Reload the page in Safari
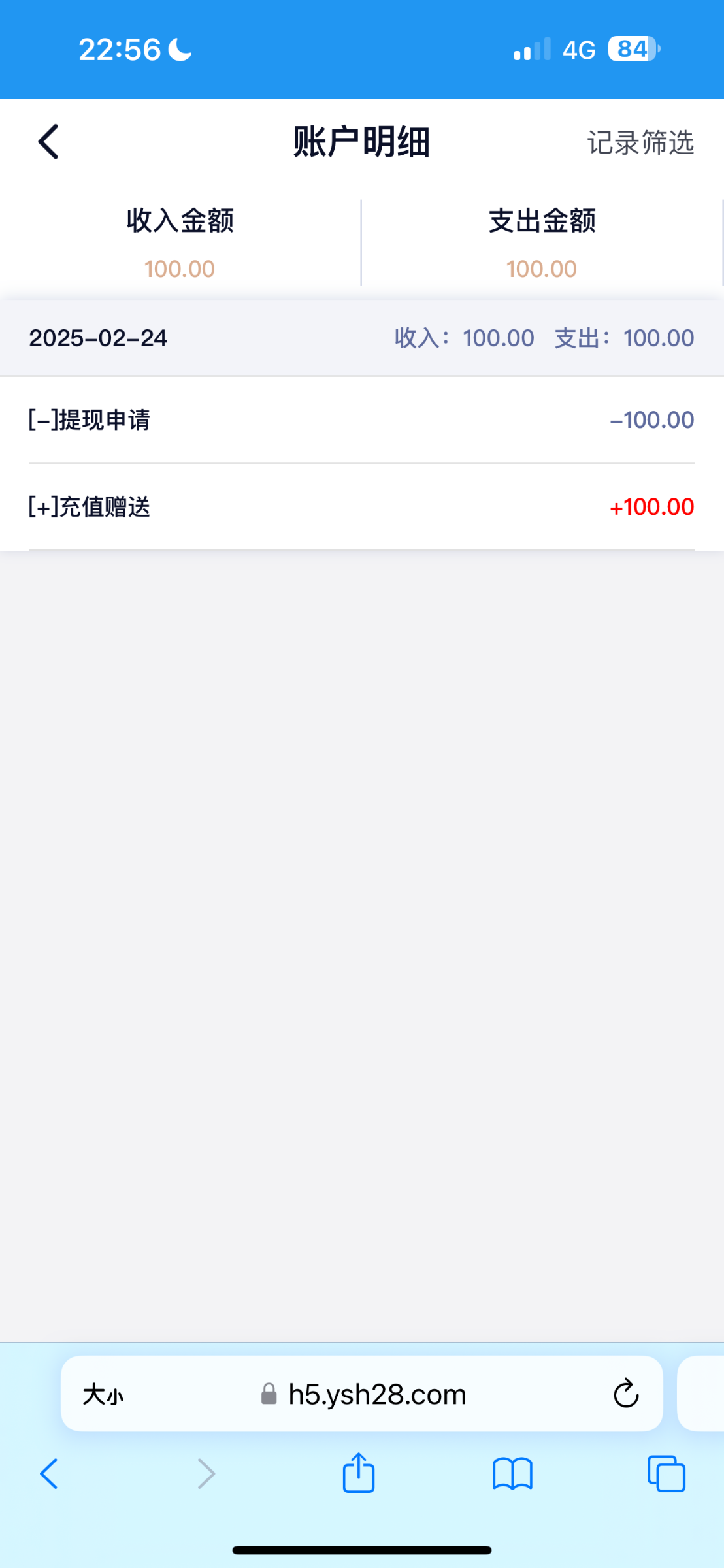Image resolution: width=724 pixels, height=1568 pixels. 625,1394
